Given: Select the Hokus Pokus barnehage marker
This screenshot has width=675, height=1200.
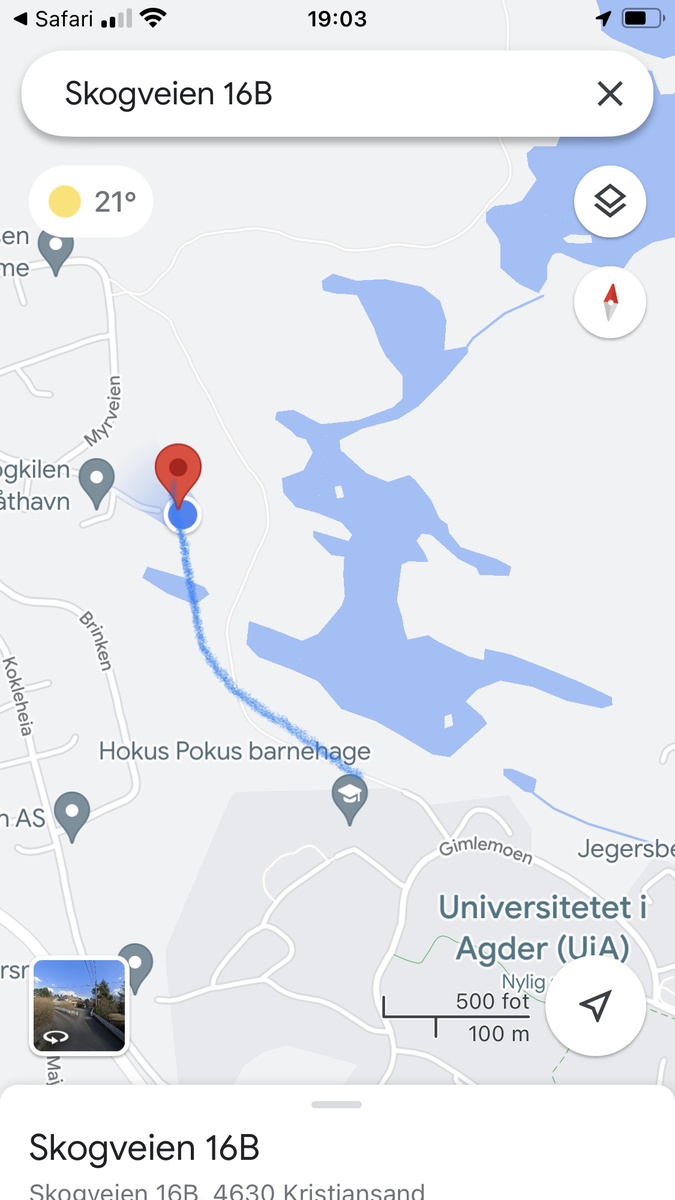Looking at the screenshot, I should pos(349,801).
